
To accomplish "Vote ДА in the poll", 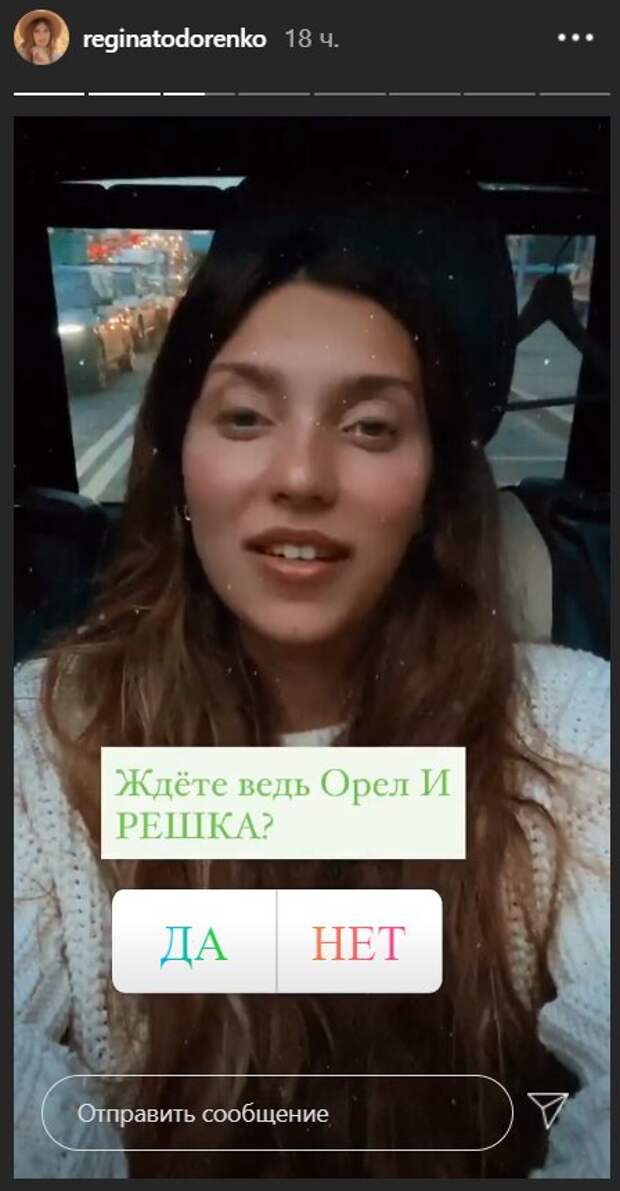I will pos(194,942).
